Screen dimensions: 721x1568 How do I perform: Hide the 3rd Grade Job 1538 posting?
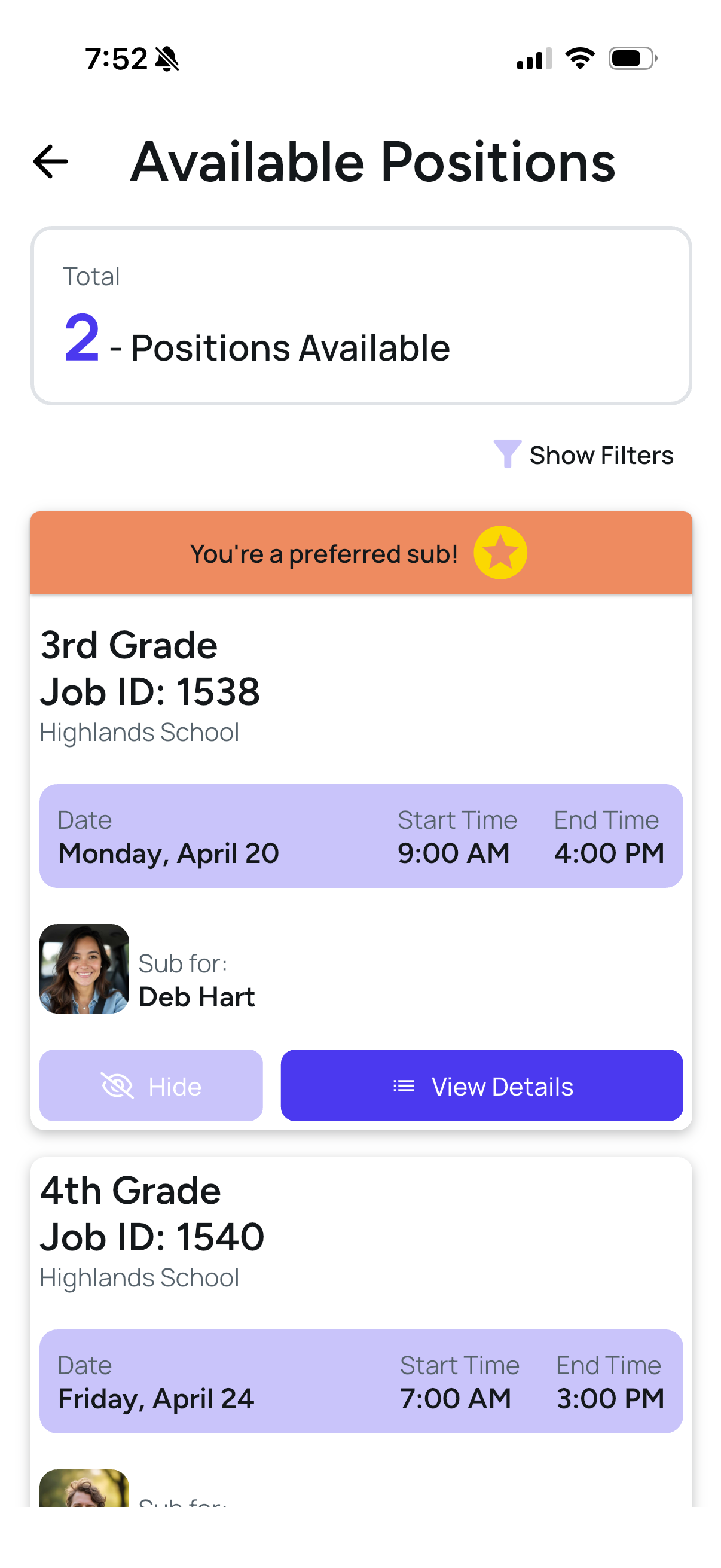151,1085
